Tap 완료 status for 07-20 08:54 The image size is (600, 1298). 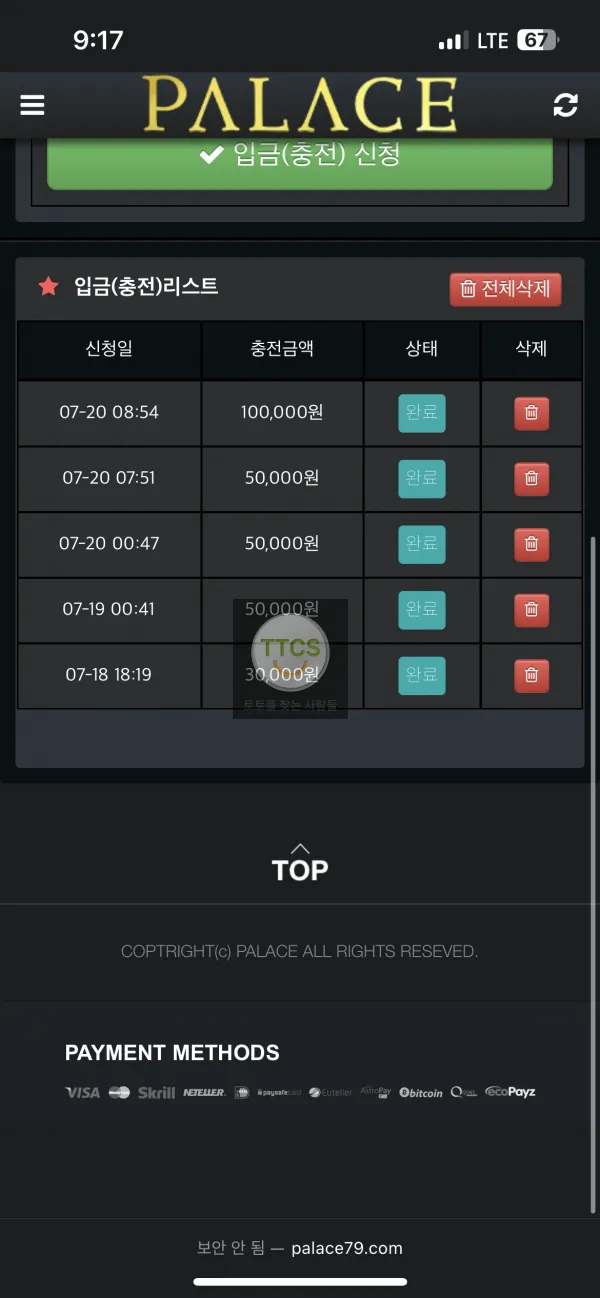[x=422, y=413]
